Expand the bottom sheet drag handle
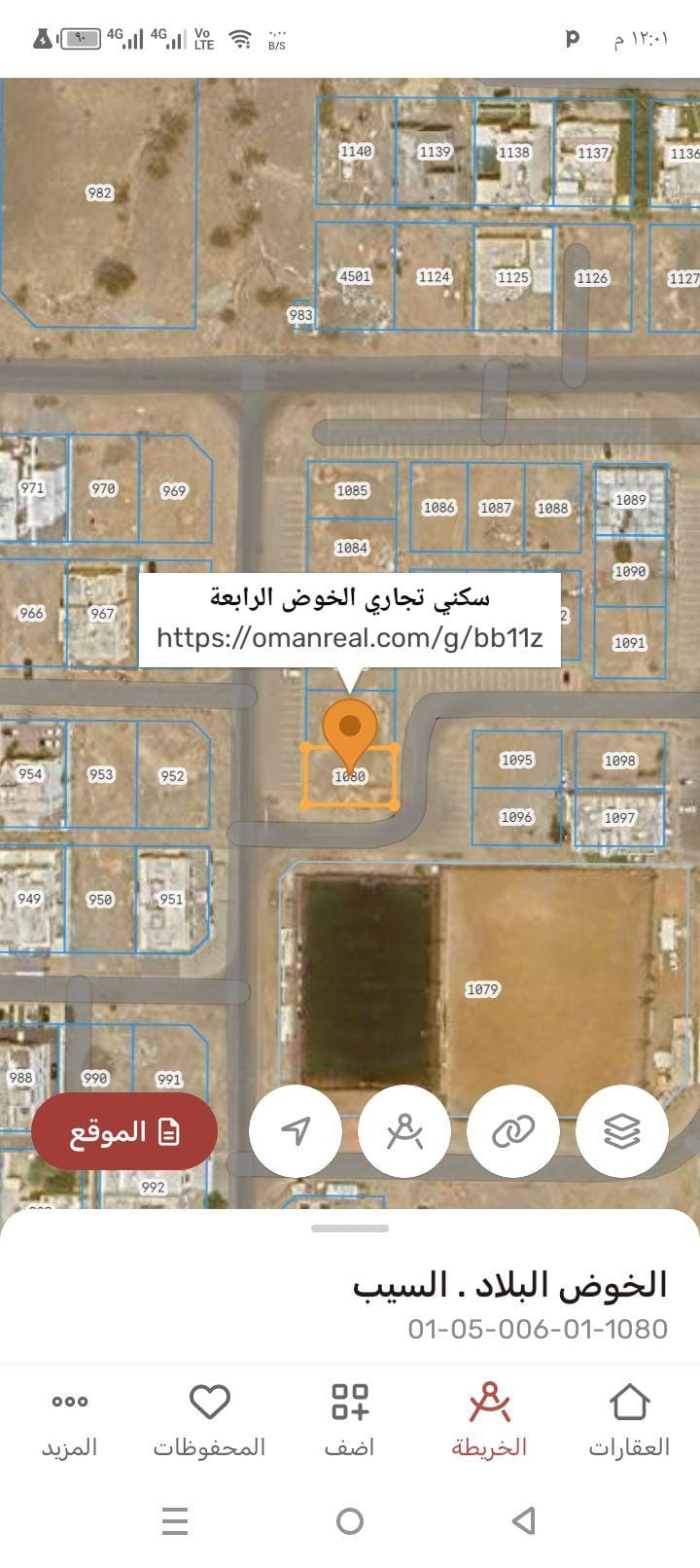 point(350,1229)
